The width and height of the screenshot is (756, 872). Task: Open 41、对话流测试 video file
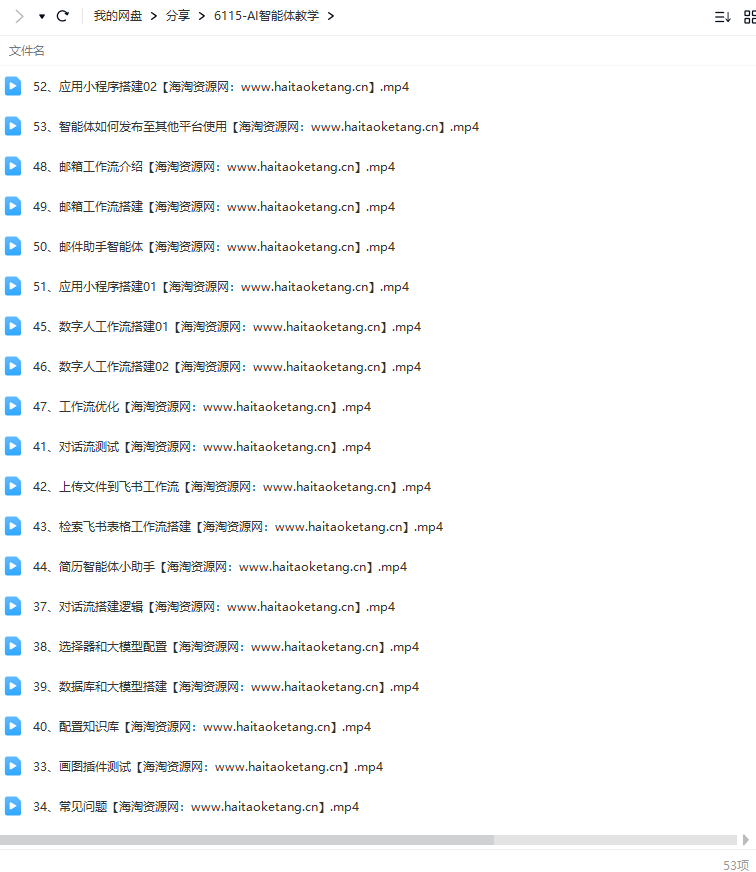[x=201, y=447]
